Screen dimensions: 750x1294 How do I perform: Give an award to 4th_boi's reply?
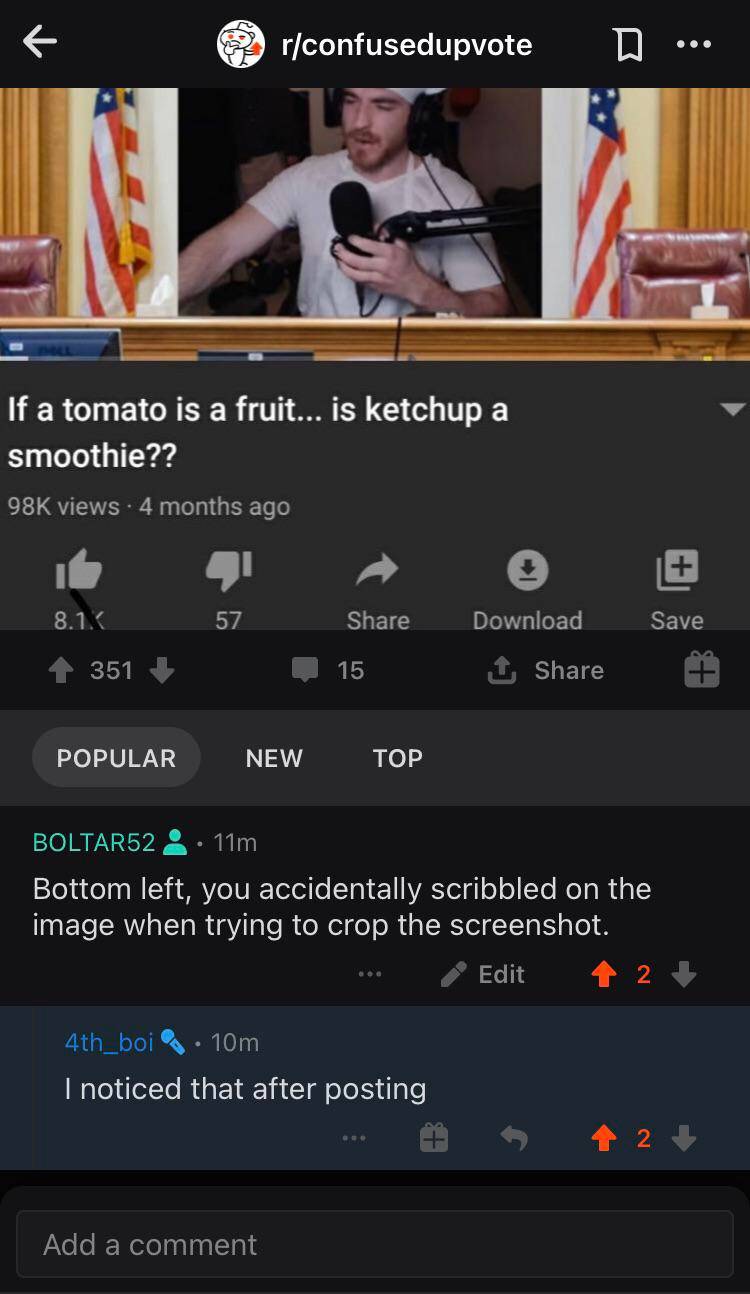[x=434, y=1138]
